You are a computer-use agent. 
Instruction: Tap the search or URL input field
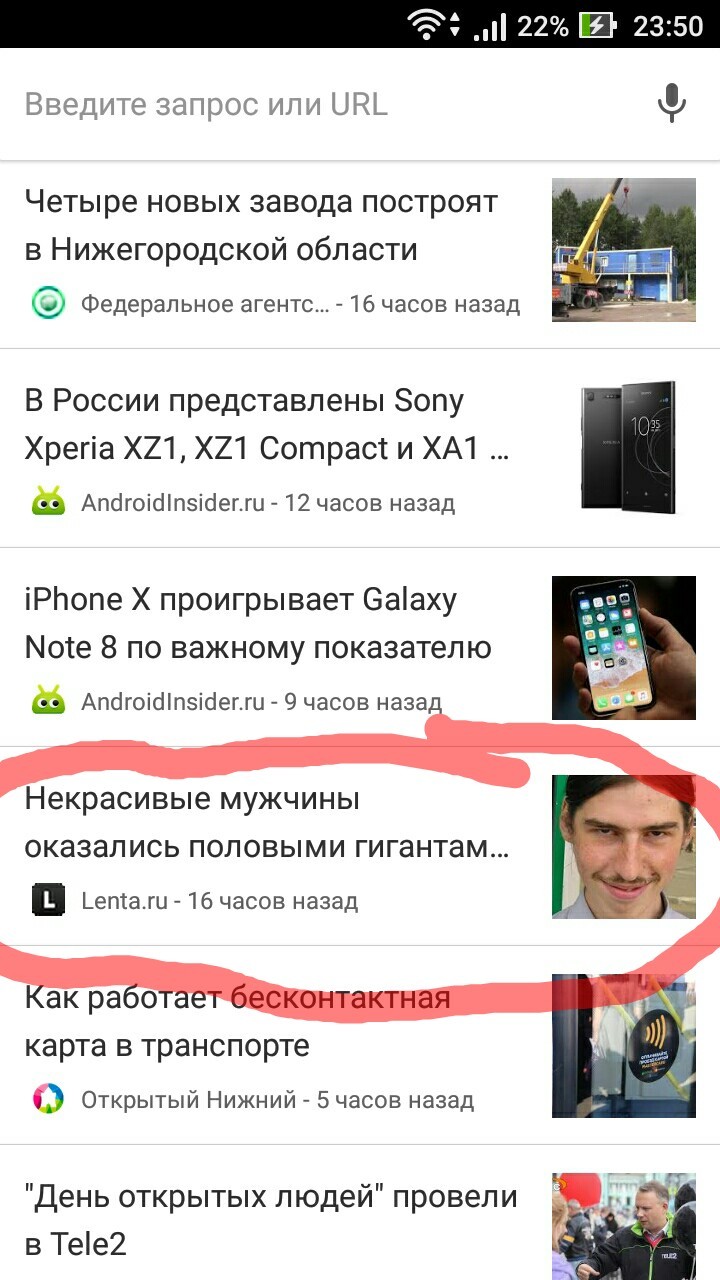click(x=330, y=104)
